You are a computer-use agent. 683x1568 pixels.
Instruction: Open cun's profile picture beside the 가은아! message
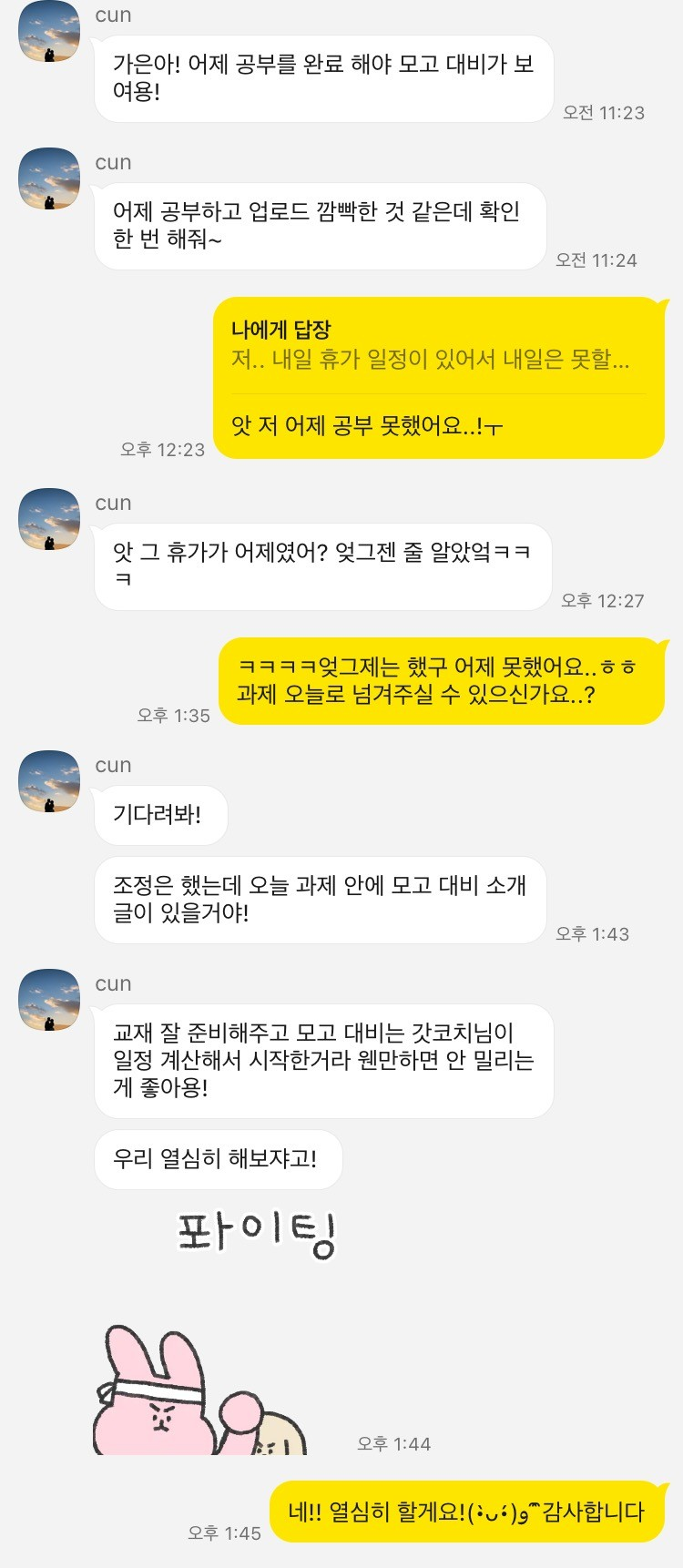point(49,31)
